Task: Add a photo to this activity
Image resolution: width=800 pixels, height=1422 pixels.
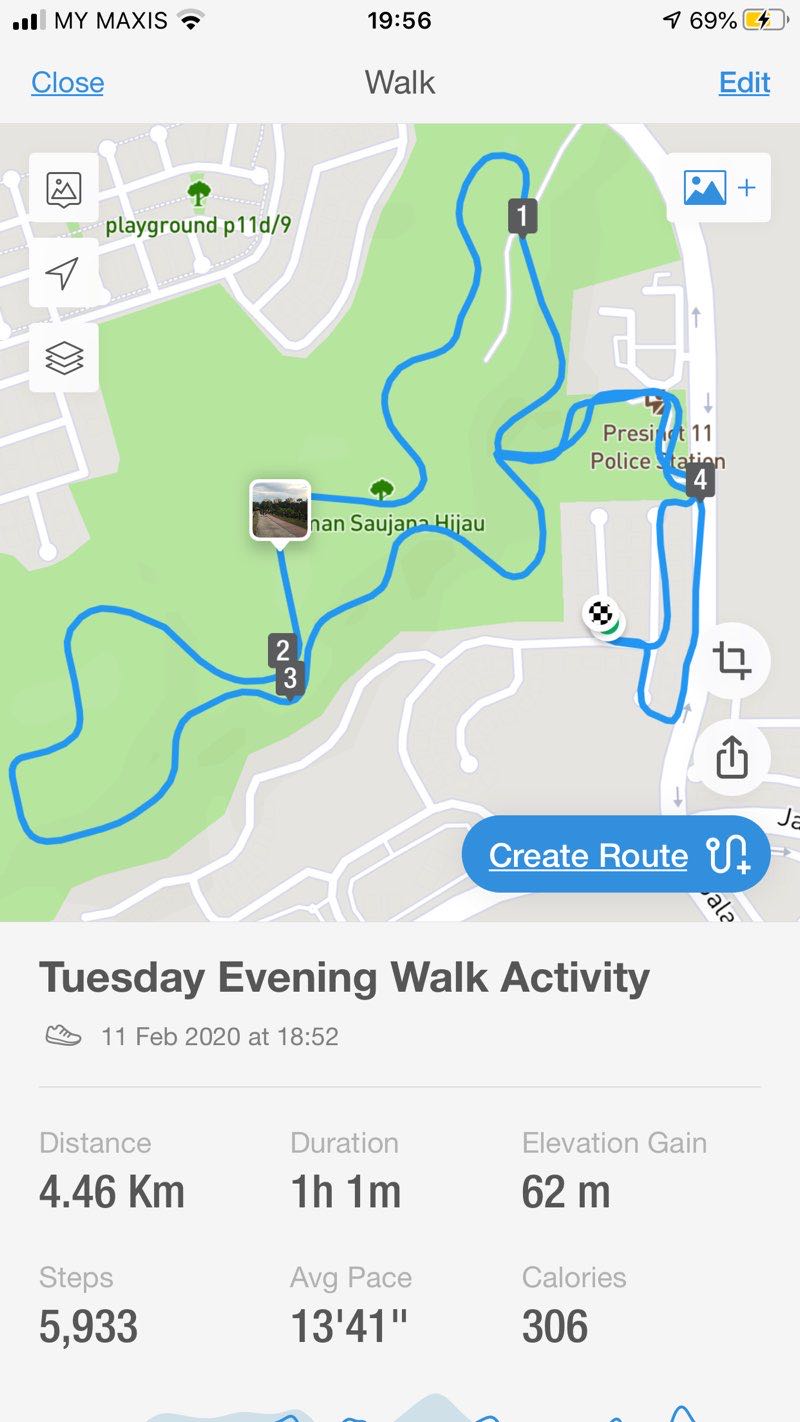Action: coord(719,187)
